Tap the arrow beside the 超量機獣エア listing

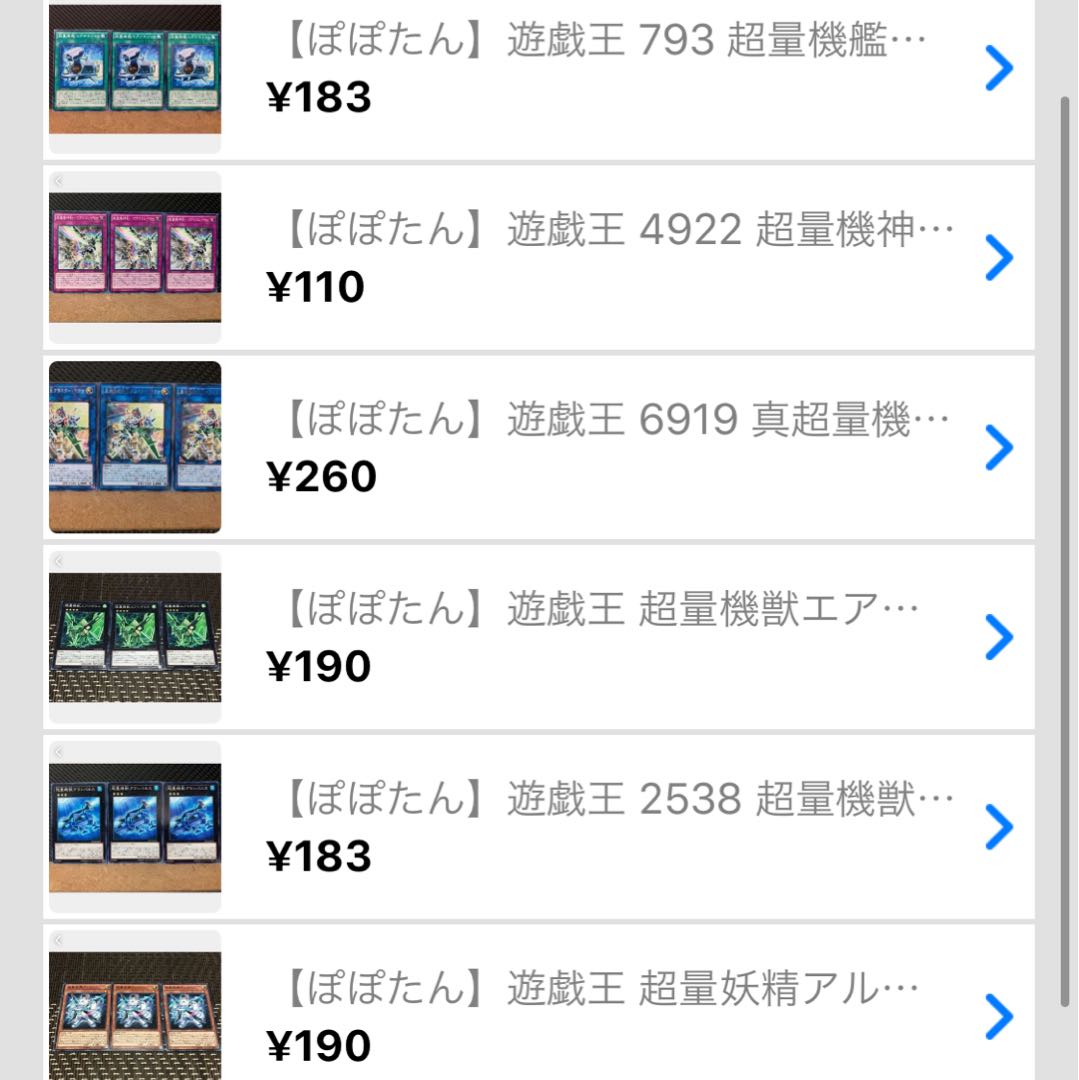[x=997, y=637]
